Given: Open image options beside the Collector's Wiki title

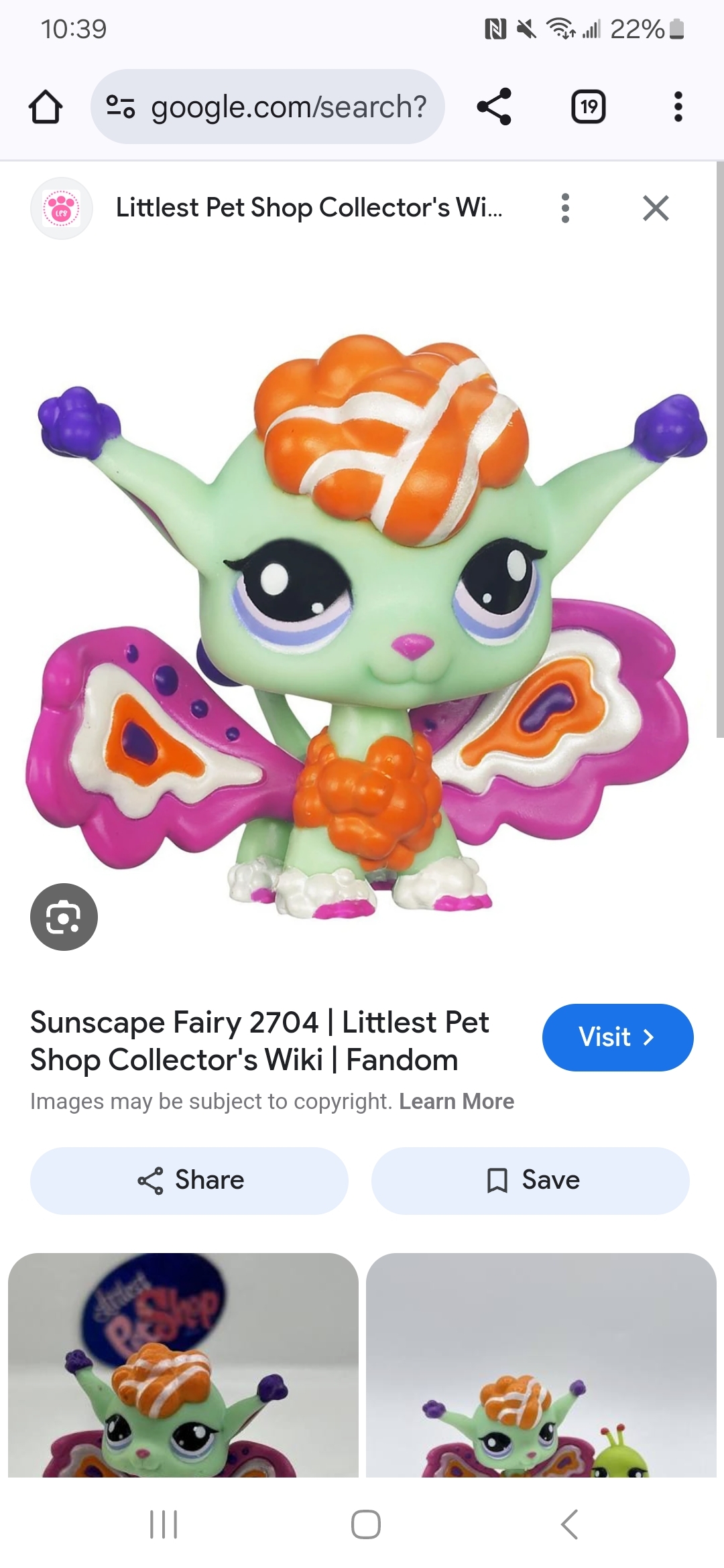Looking at the screenshot, I should pyautogui.click(x=565, y=208).
